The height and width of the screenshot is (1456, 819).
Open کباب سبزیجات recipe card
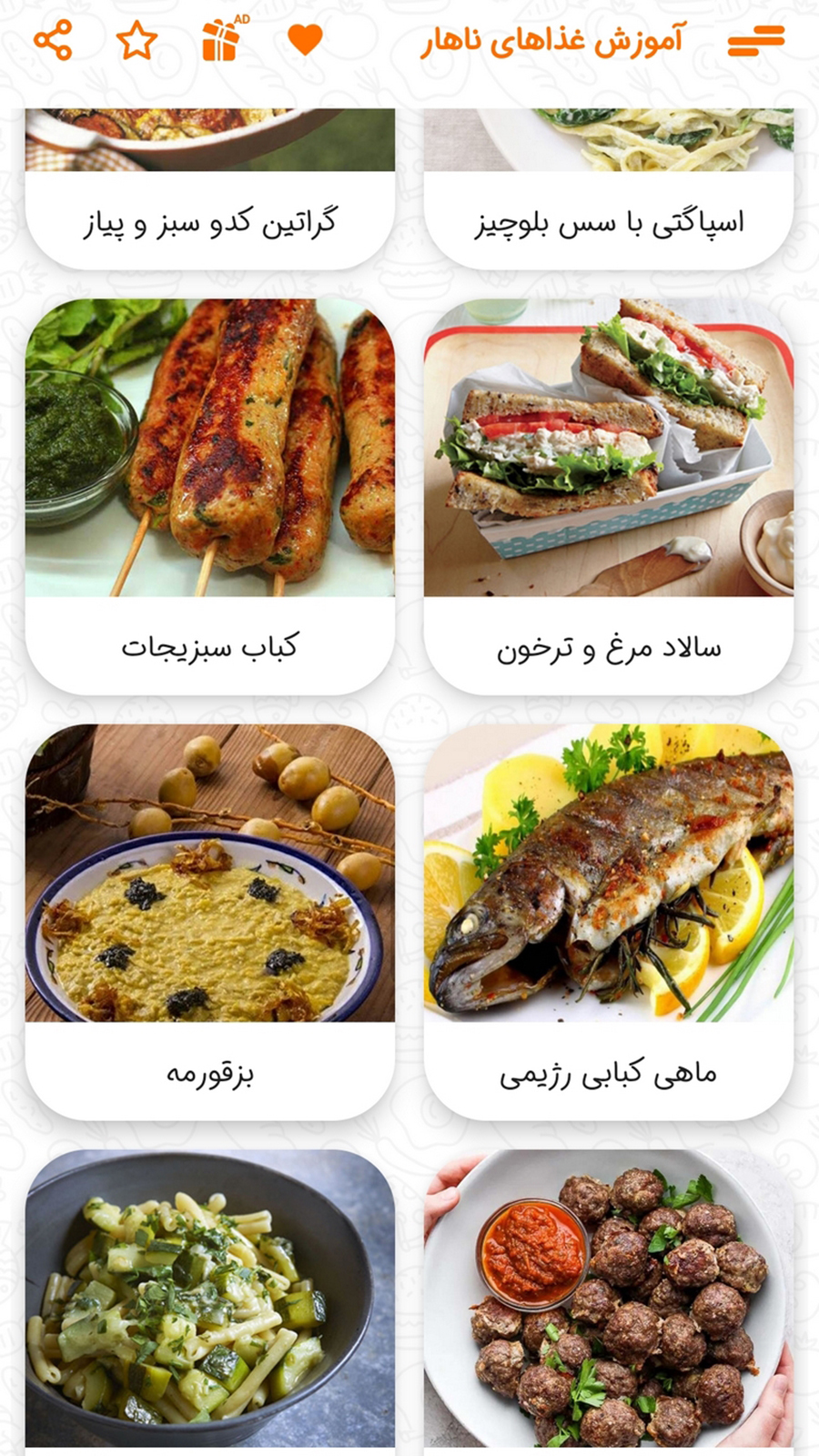click(210, 496)
